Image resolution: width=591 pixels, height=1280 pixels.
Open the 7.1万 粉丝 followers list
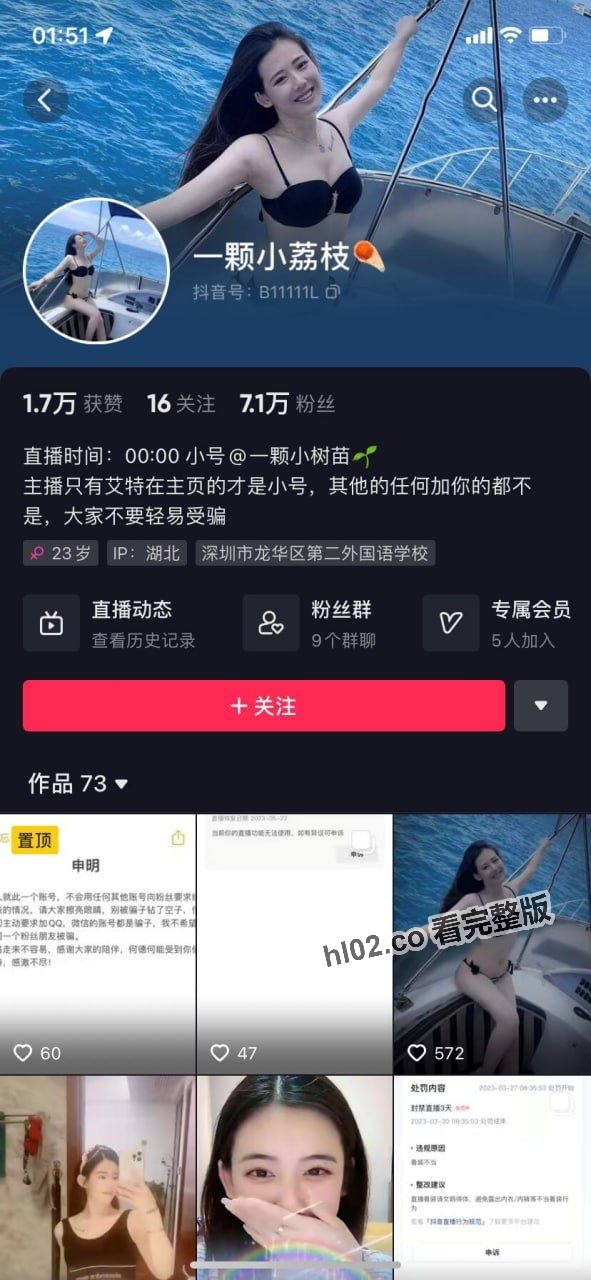287,404
